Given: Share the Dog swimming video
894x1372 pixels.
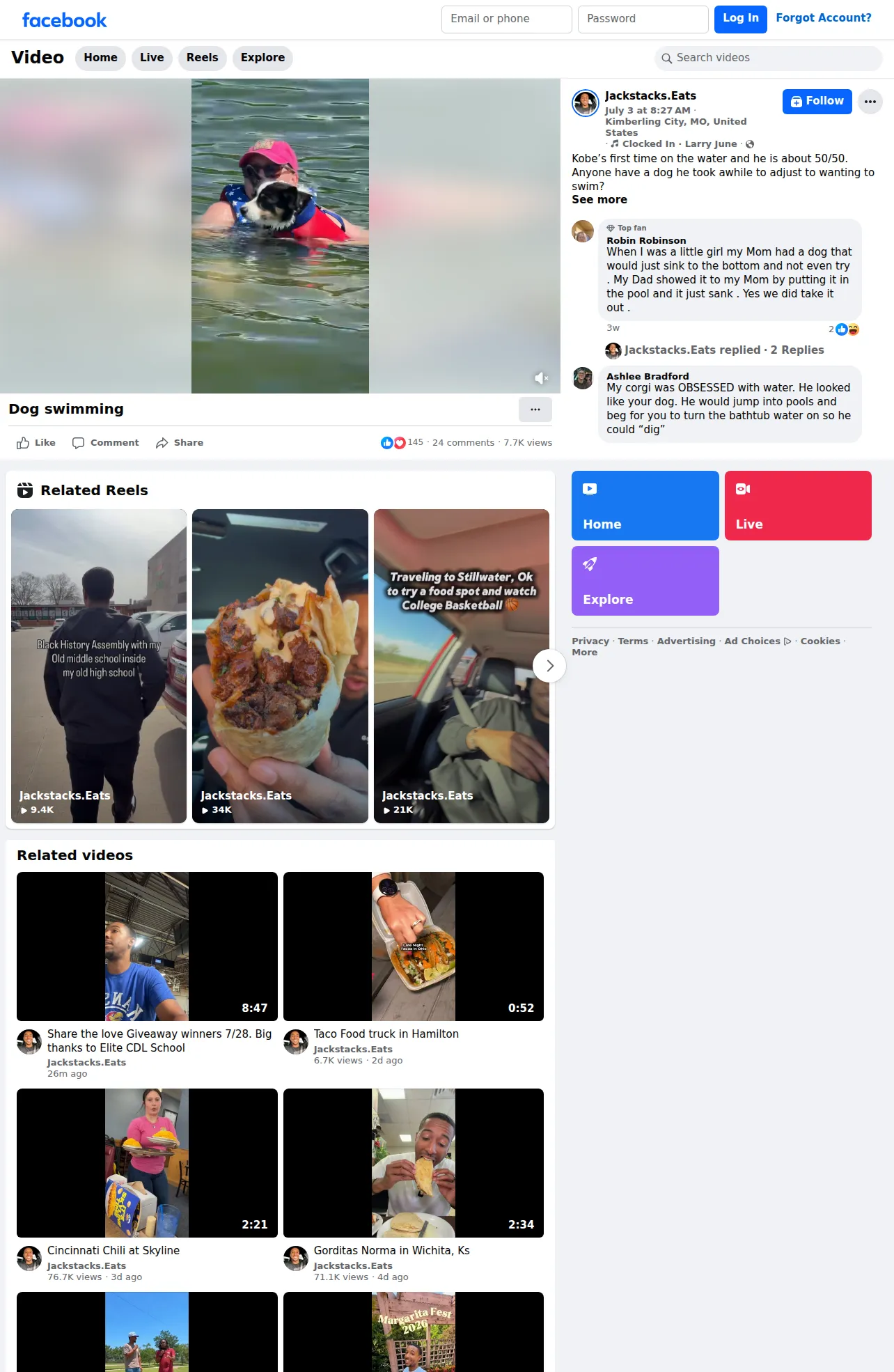Looking at the screenshot, I should [180, 443].
